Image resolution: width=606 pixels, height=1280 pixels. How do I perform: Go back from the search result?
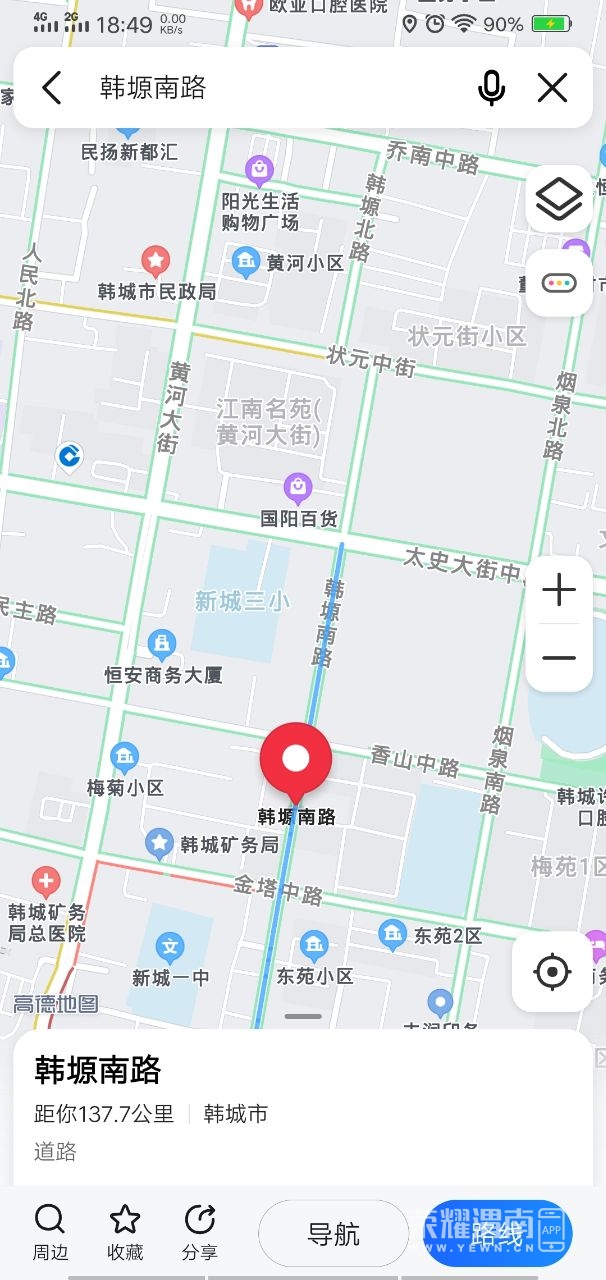click(x=52, y=88)
